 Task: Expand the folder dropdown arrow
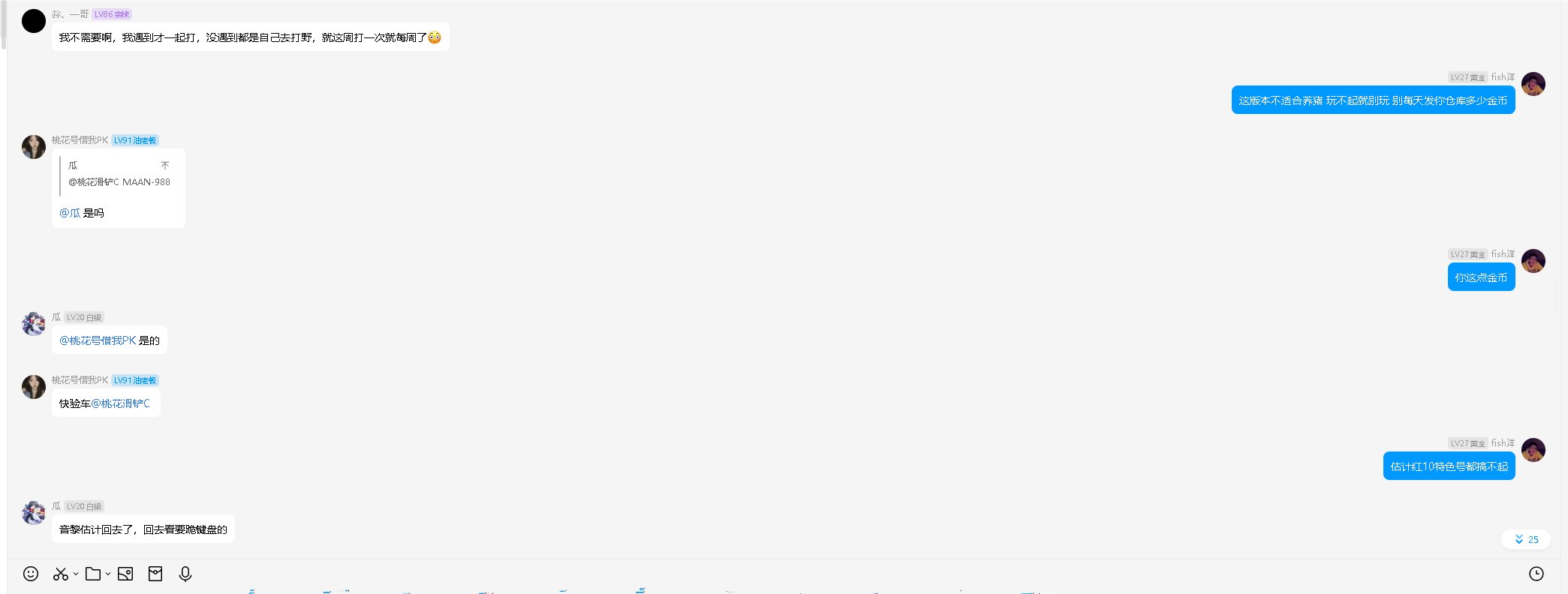pos(108,574)
